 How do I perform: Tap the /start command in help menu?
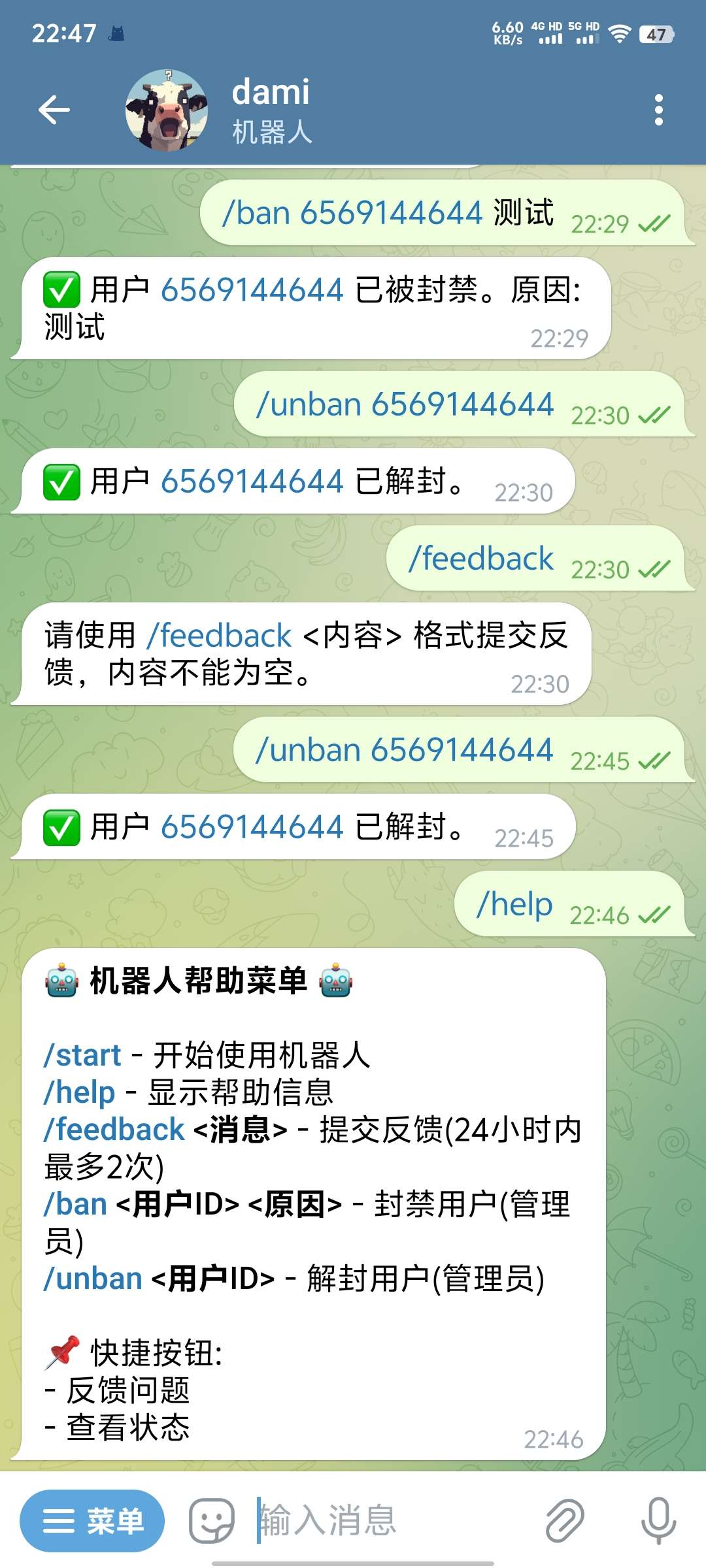point(82,1055)
